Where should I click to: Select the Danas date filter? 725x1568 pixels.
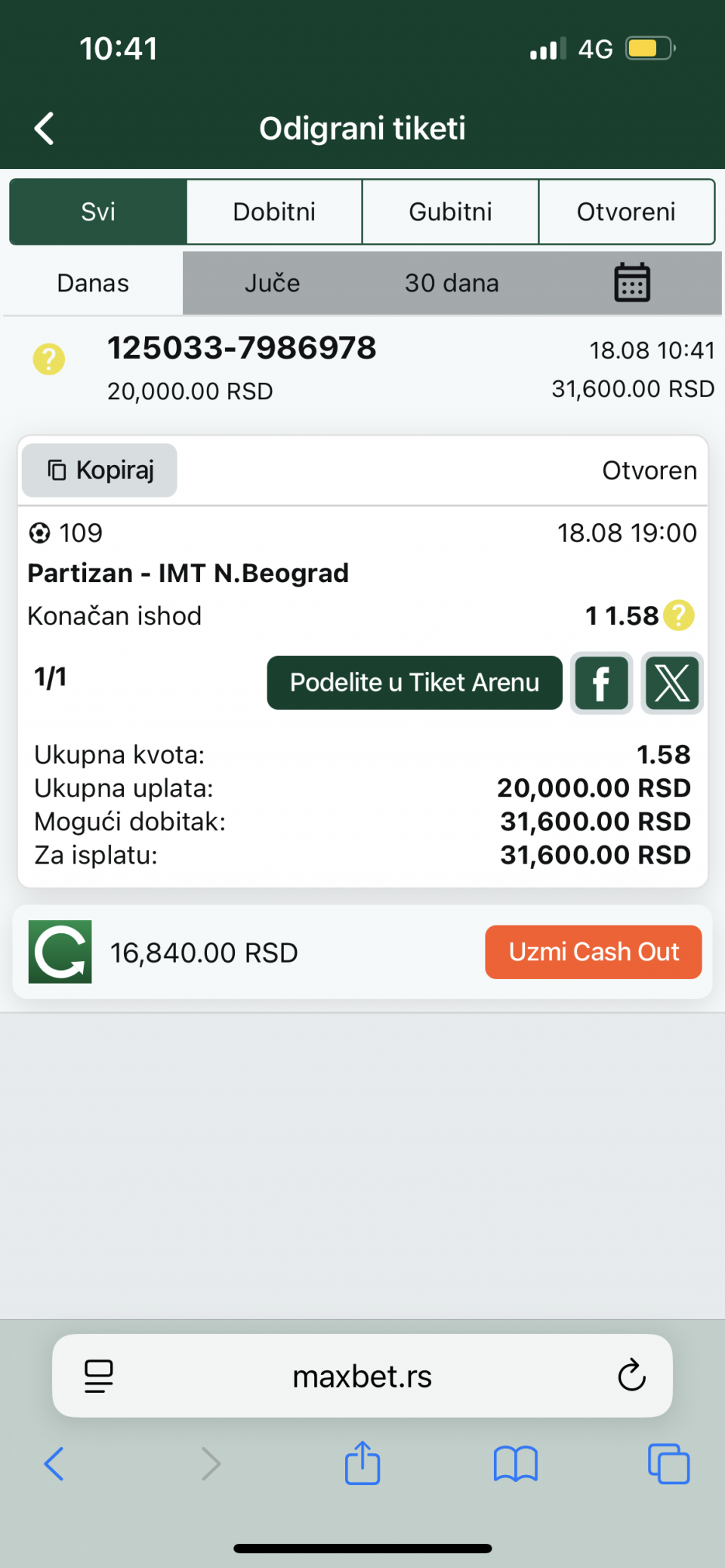click(93, 283)
